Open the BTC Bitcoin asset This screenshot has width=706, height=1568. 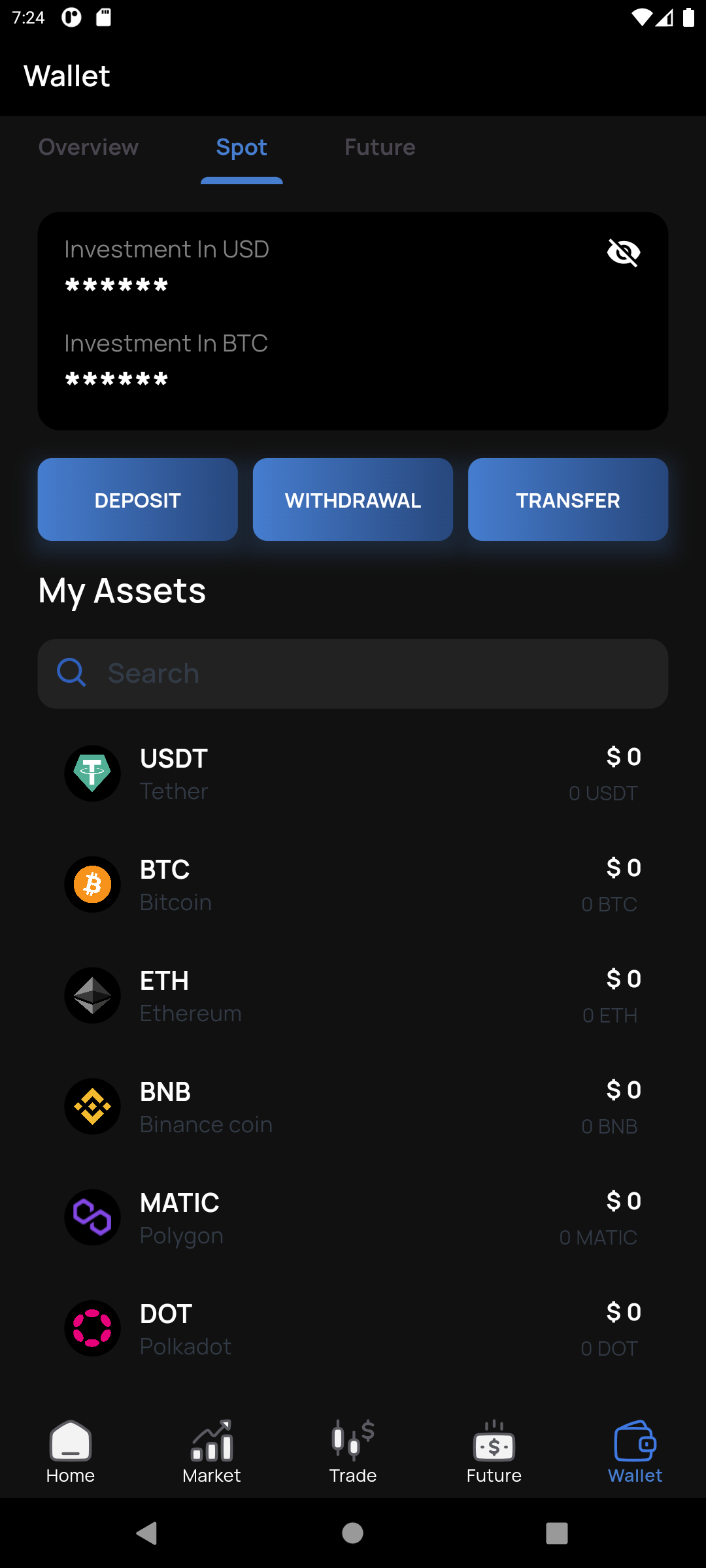coord(353,885)
